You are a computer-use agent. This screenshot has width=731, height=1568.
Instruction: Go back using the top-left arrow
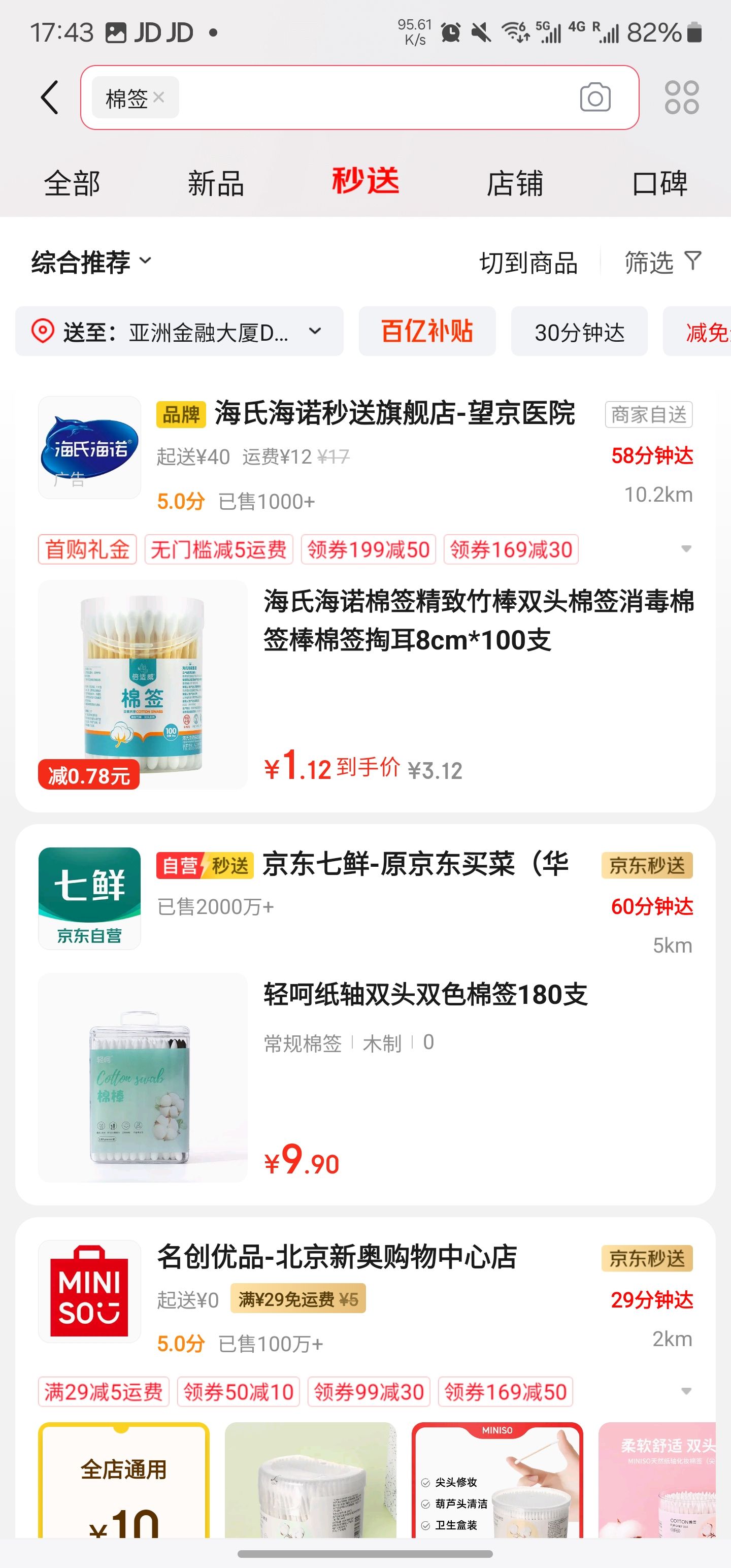(49, 97)
